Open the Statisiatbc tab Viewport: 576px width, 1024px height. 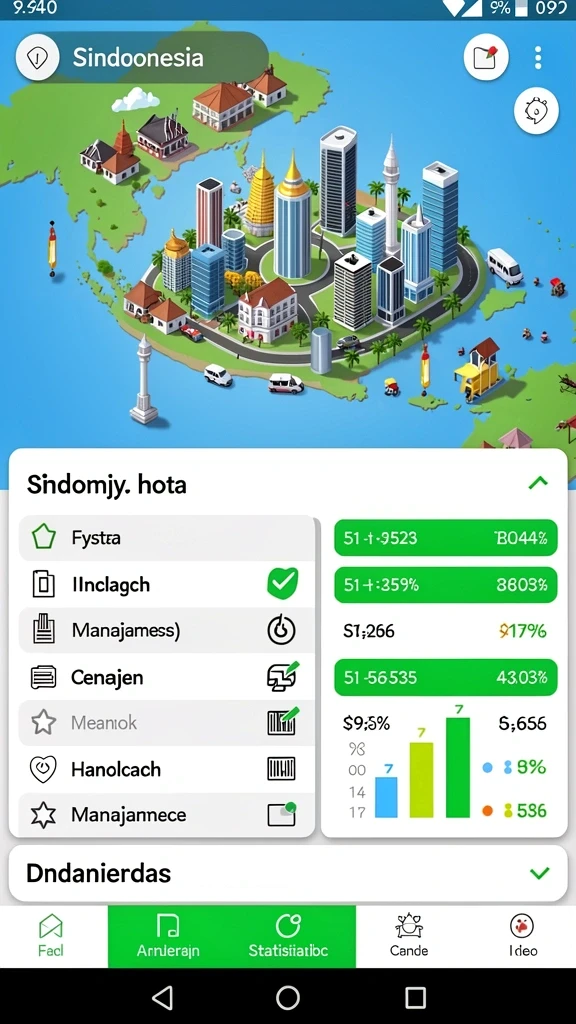click(288, 936)
